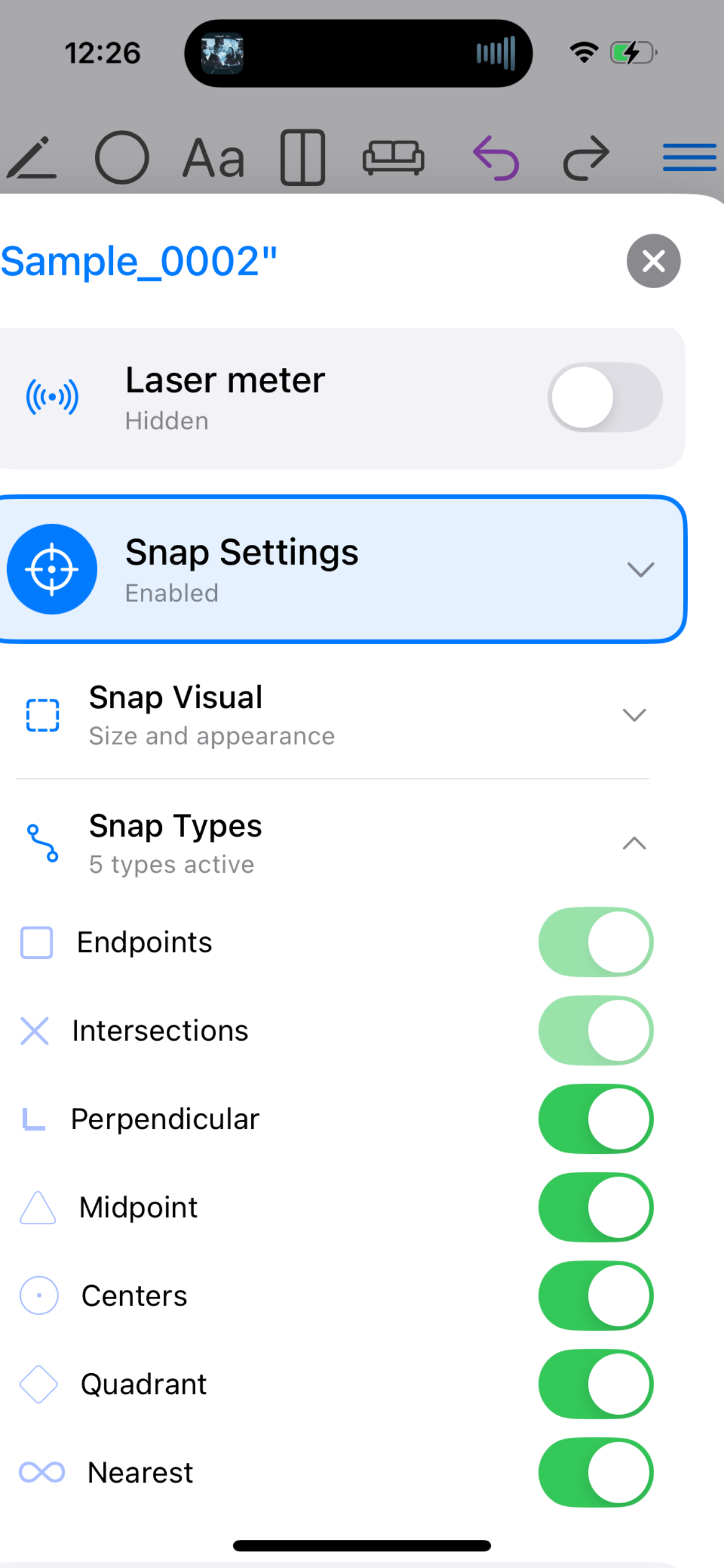Open the furniture sofa library
Screen dimensions: 724x1568
pos(393,157)
